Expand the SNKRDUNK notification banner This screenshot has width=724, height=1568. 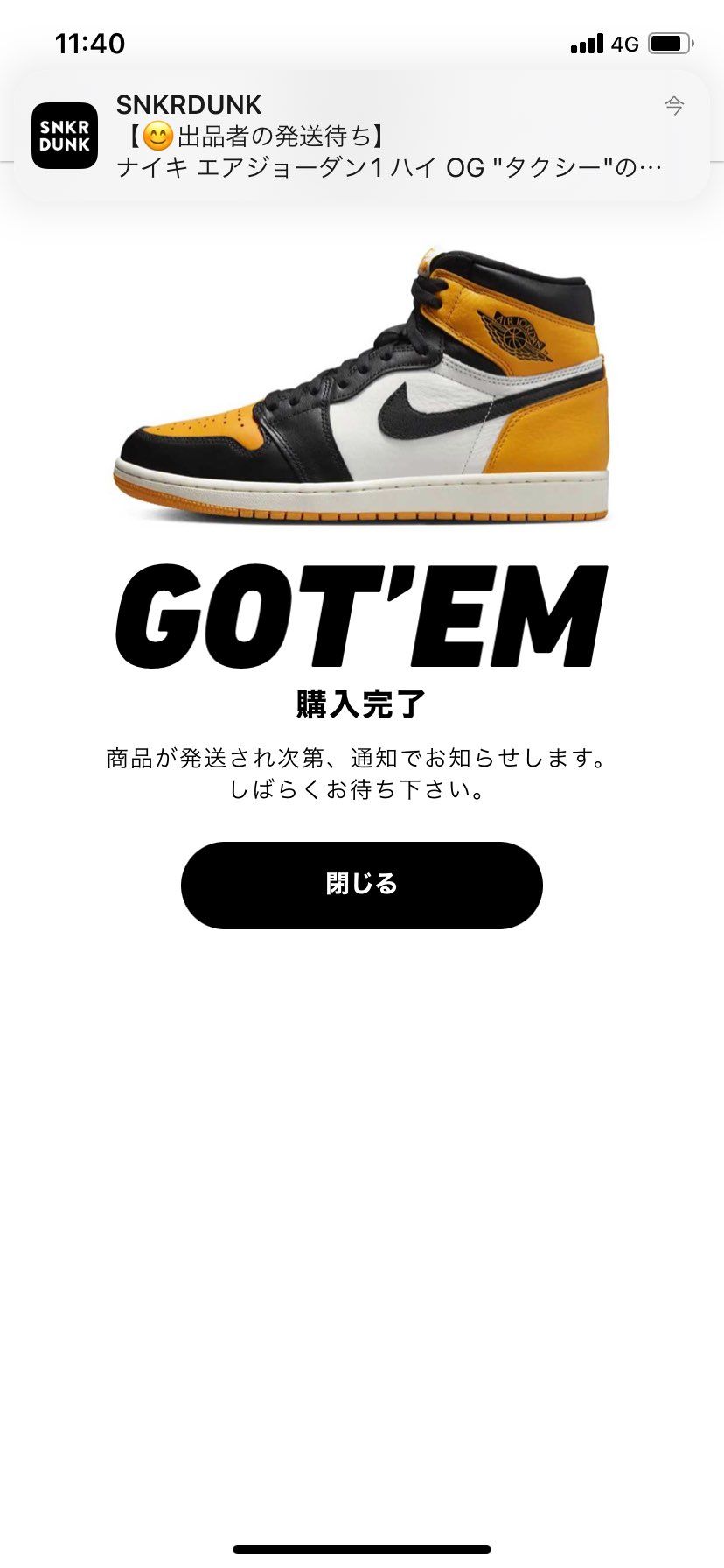(x=362, y=140)
